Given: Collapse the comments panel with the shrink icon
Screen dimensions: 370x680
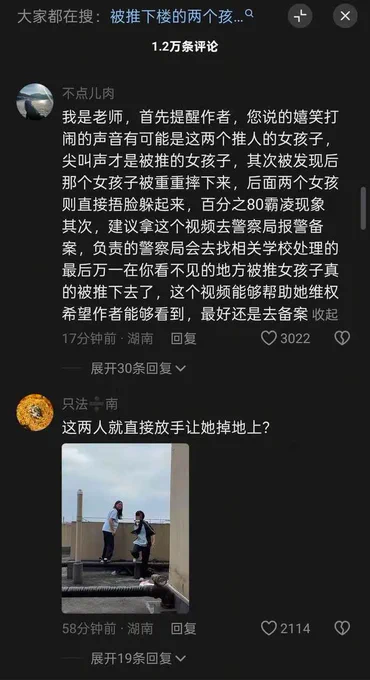Looking at the screenshot, I should (x=300, y=16).
